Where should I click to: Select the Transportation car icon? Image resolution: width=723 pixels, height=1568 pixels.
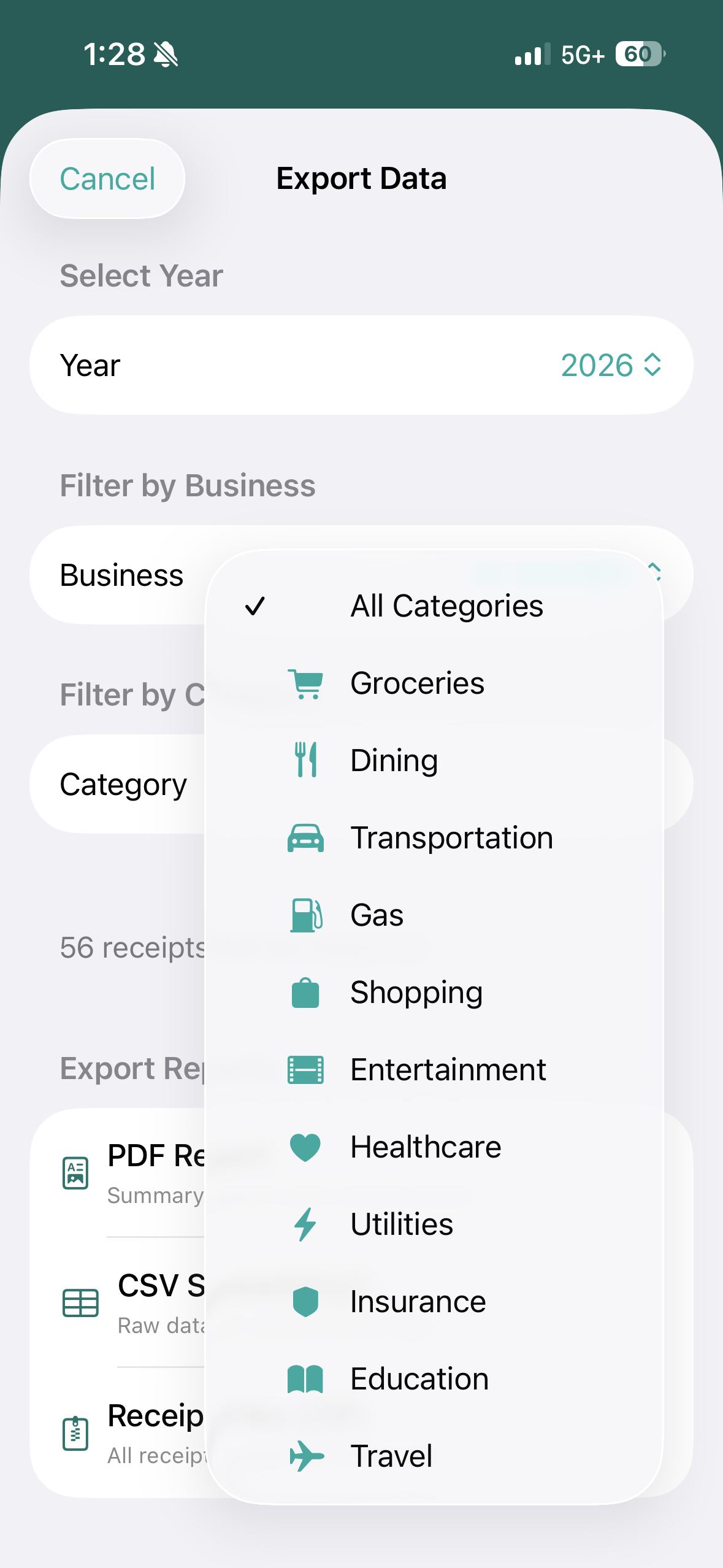click(307, 839)
